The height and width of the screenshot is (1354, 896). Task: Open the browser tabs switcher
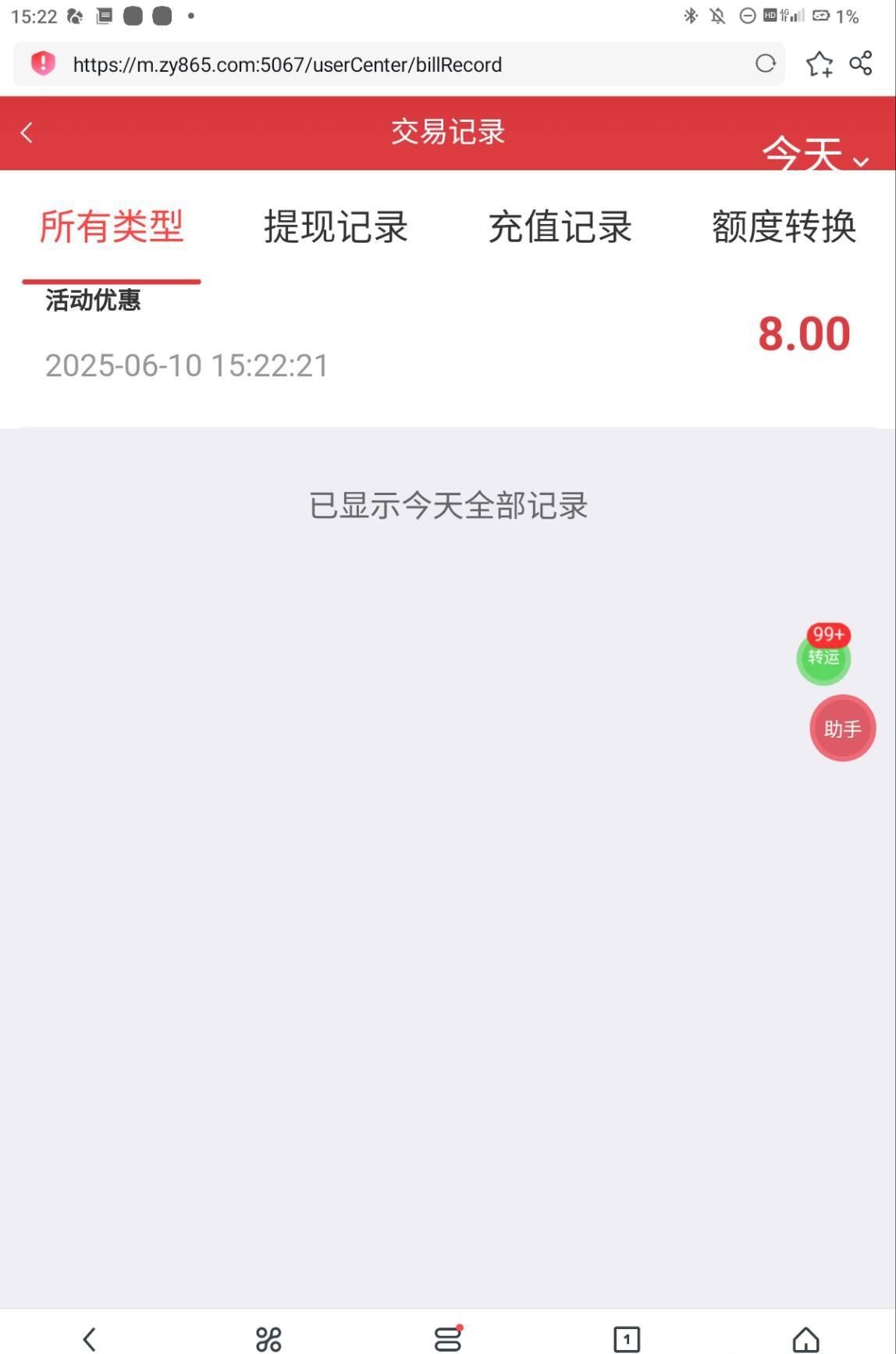click(627, 1338)
